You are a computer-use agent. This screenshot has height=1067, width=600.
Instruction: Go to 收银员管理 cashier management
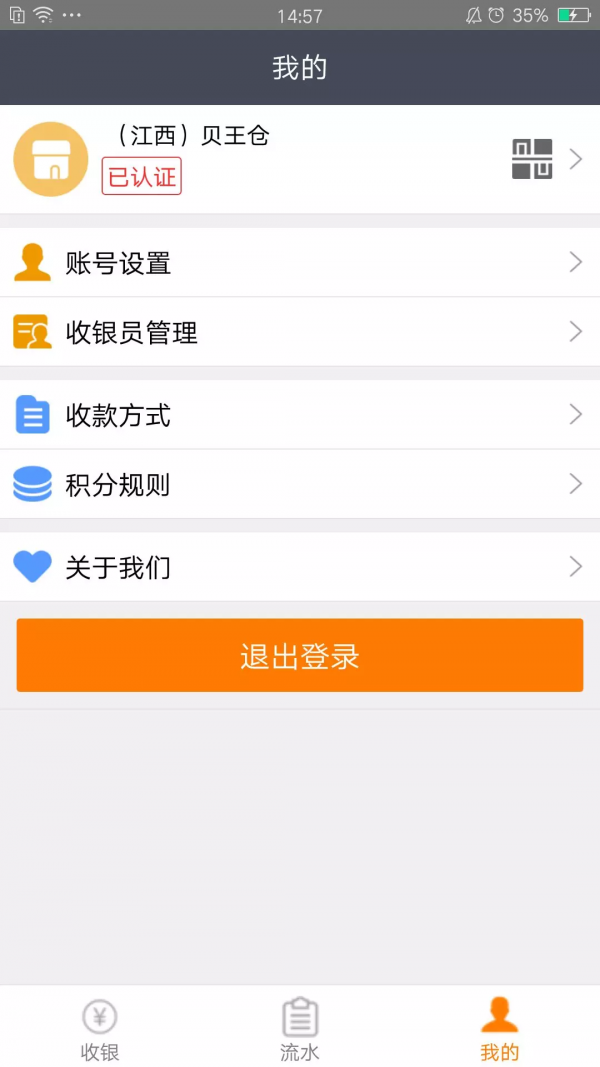point(300,332)
